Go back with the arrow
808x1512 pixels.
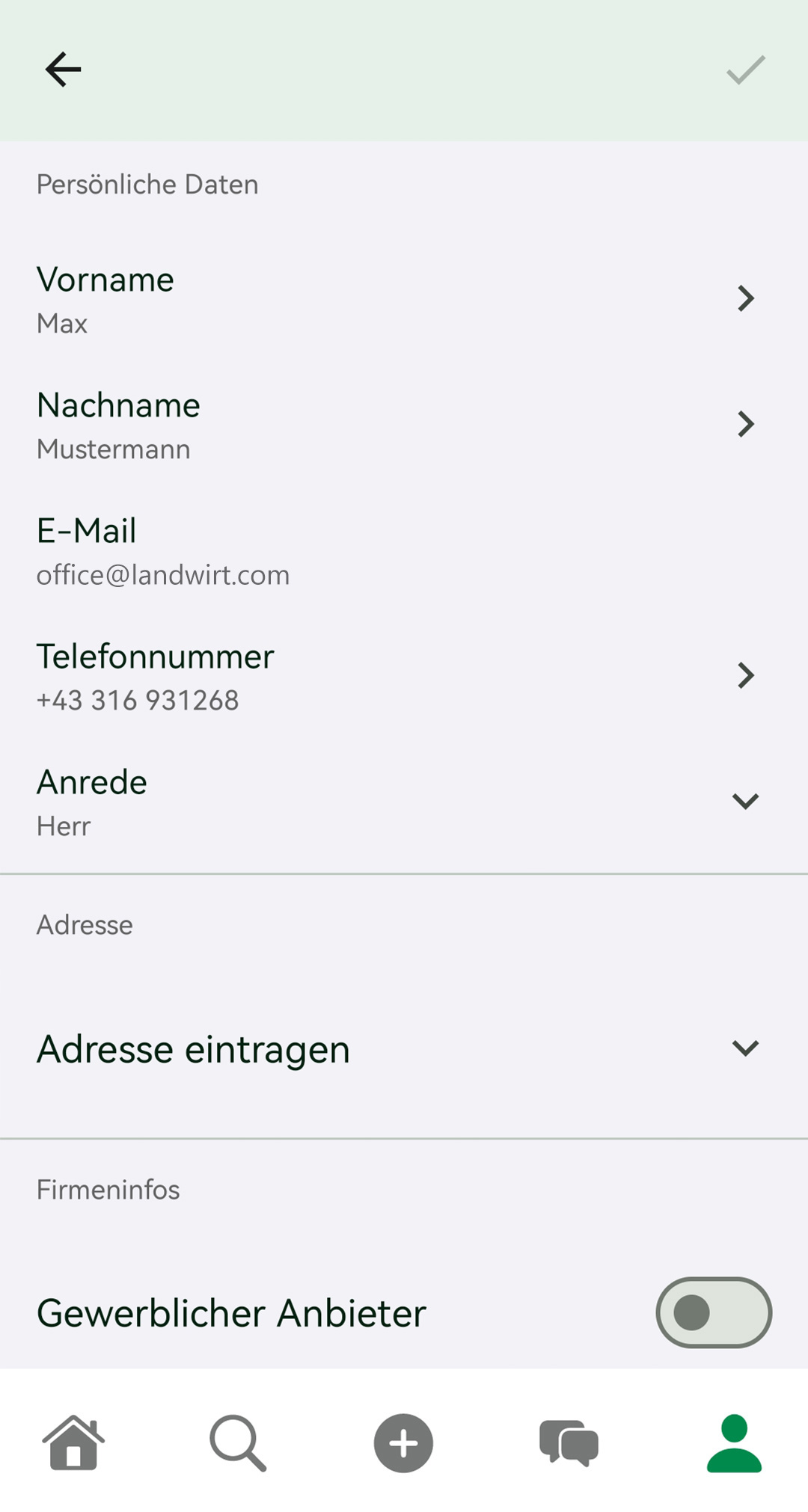63,69
